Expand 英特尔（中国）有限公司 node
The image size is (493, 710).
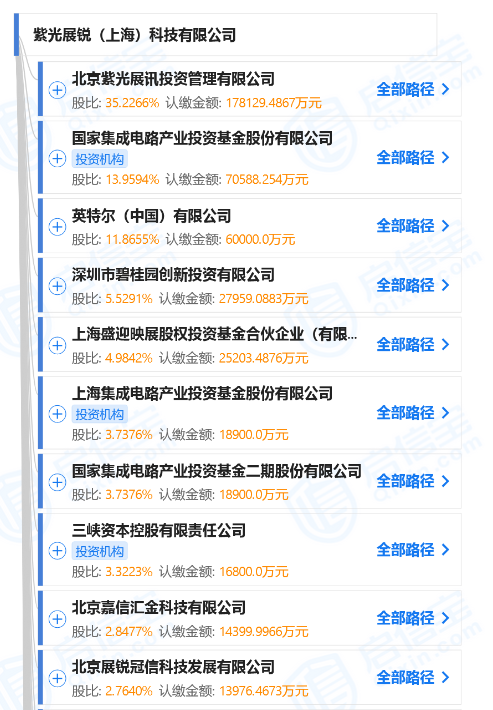[57, 226]
